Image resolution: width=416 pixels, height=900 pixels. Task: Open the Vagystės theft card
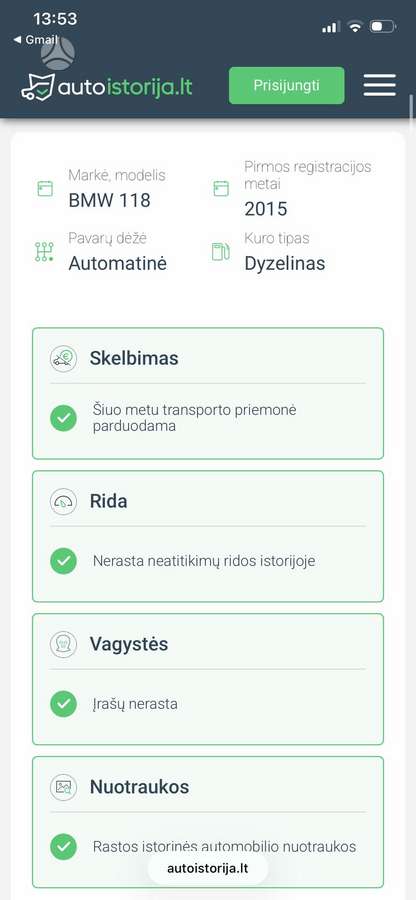click(x=208, y=679)
